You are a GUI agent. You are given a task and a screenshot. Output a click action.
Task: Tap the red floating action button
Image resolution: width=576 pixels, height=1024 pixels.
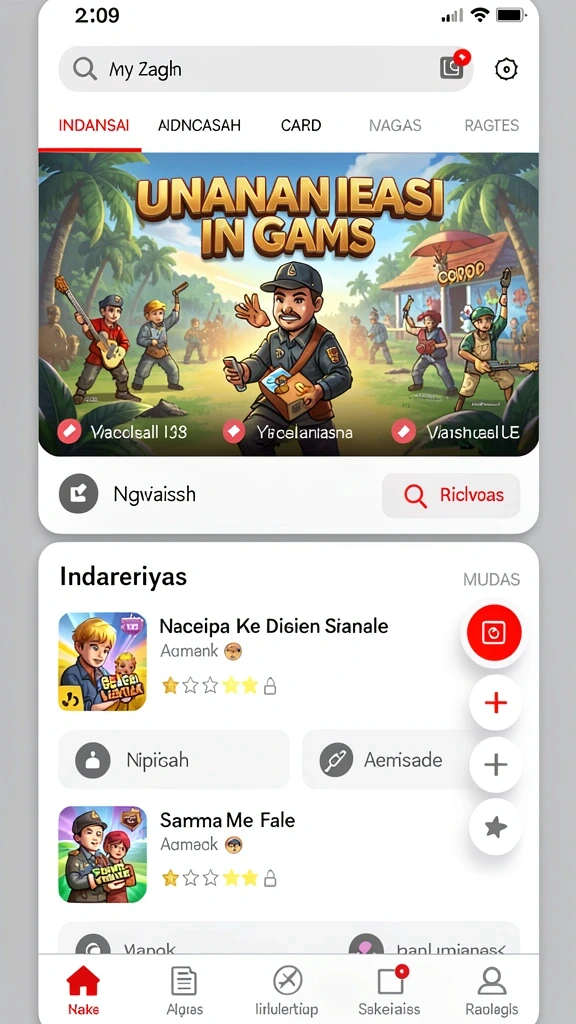coord(494,632)
